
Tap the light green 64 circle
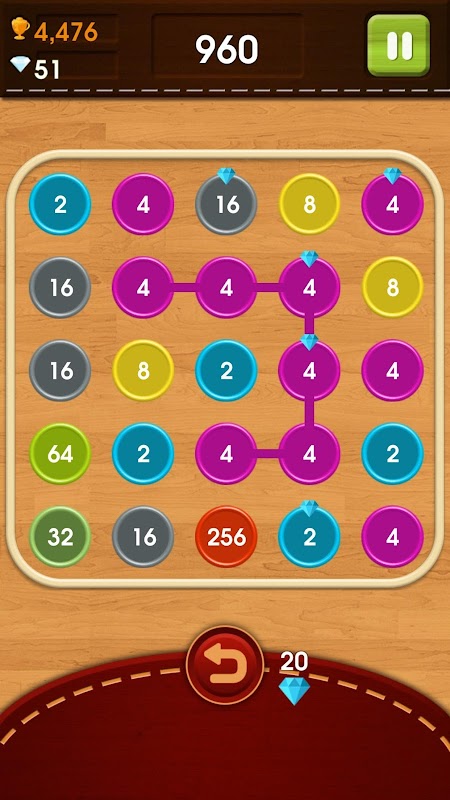pyautogui.click(x=60, y=454)
